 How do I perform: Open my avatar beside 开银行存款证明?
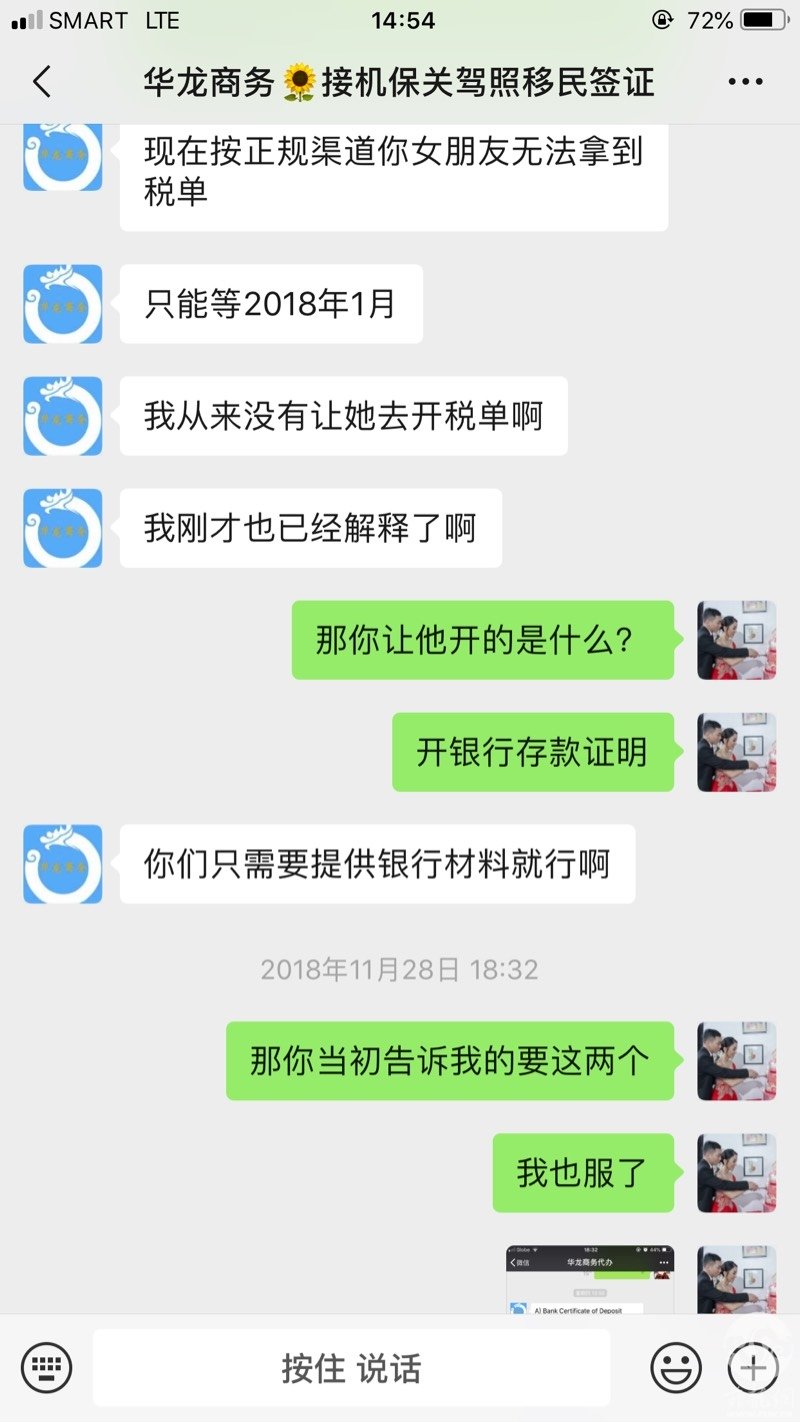coord(736,752)
